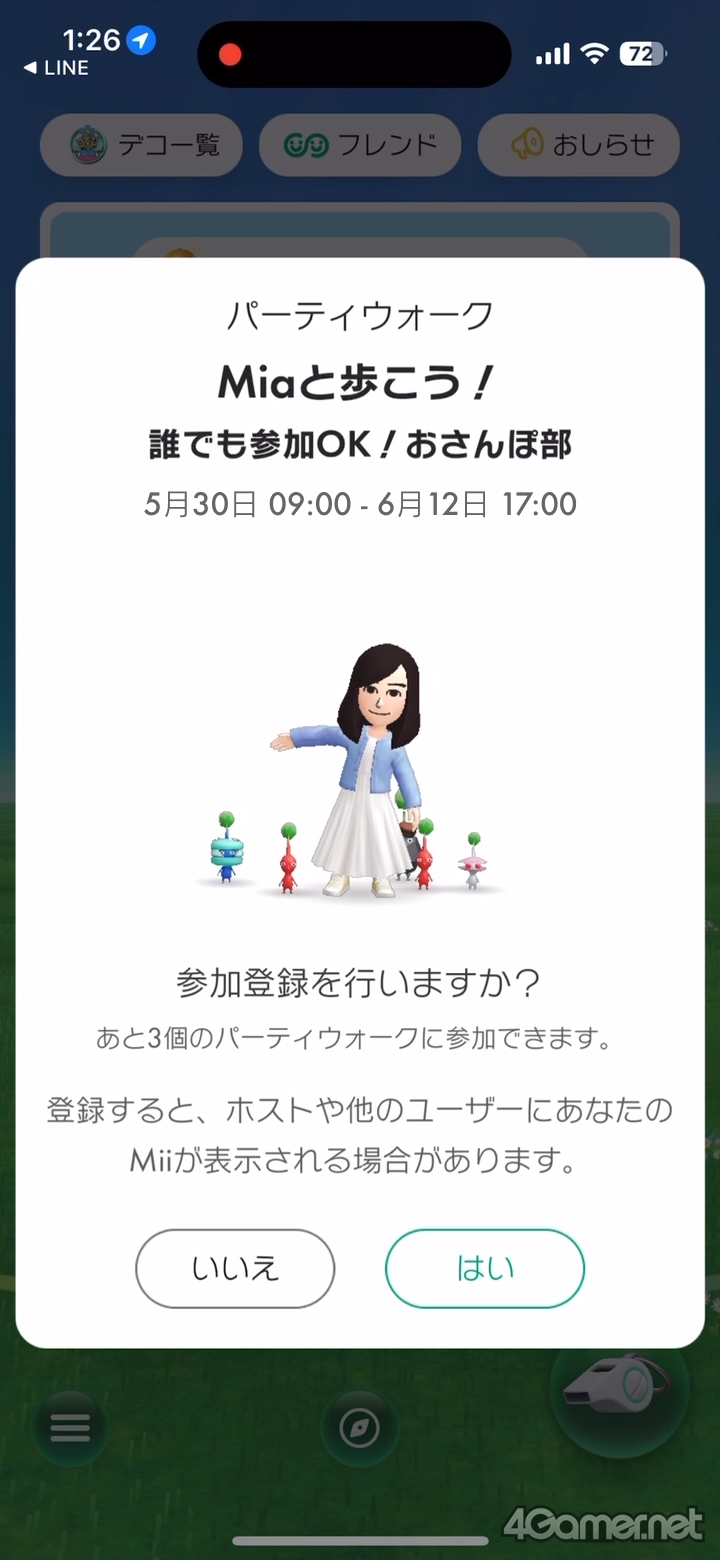Blow the whistle button

pyautogui.click(x=620, y=1388)
